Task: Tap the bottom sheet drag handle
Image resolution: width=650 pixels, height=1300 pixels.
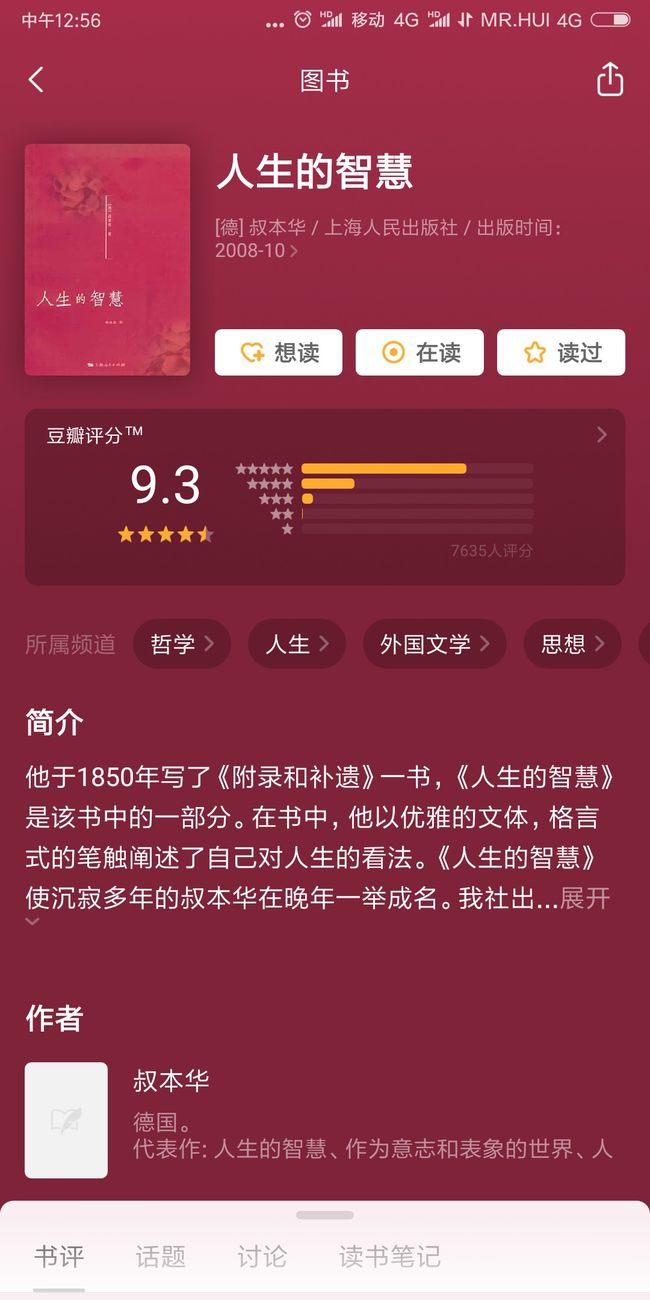Action: pyautogui.click(x=325, y=1215)
